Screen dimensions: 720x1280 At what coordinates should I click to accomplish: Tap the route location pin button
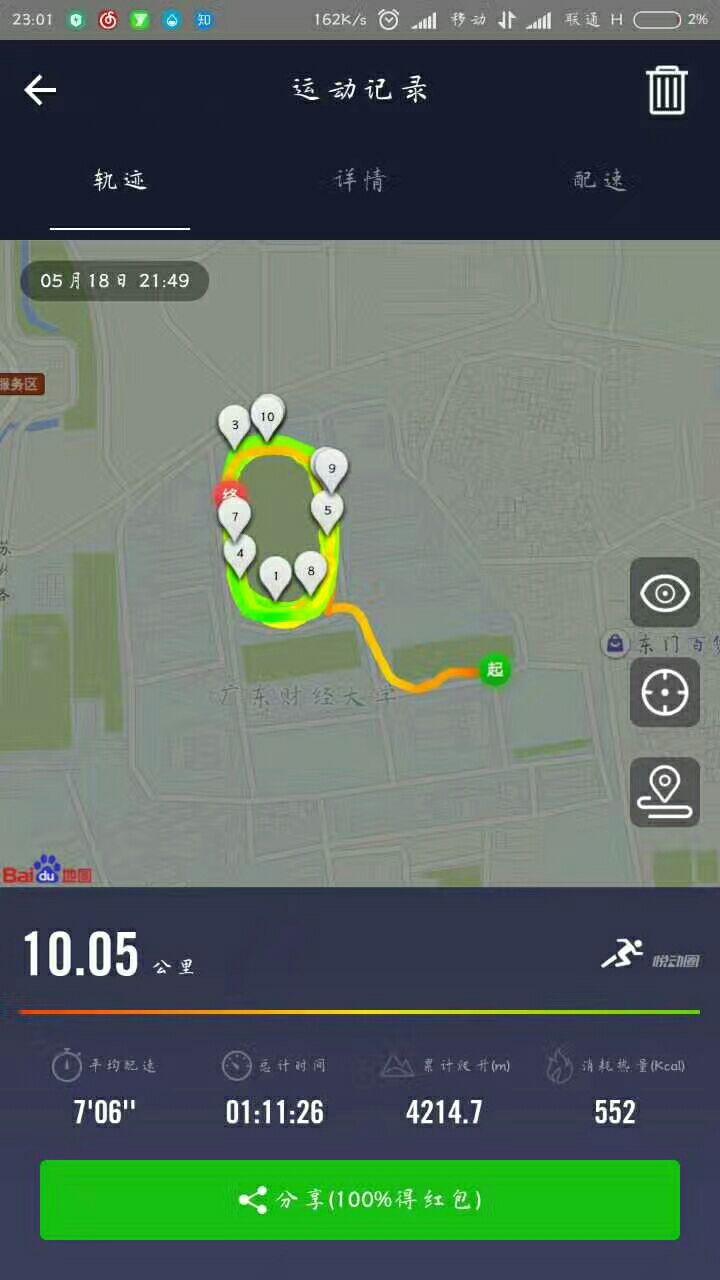665,792
